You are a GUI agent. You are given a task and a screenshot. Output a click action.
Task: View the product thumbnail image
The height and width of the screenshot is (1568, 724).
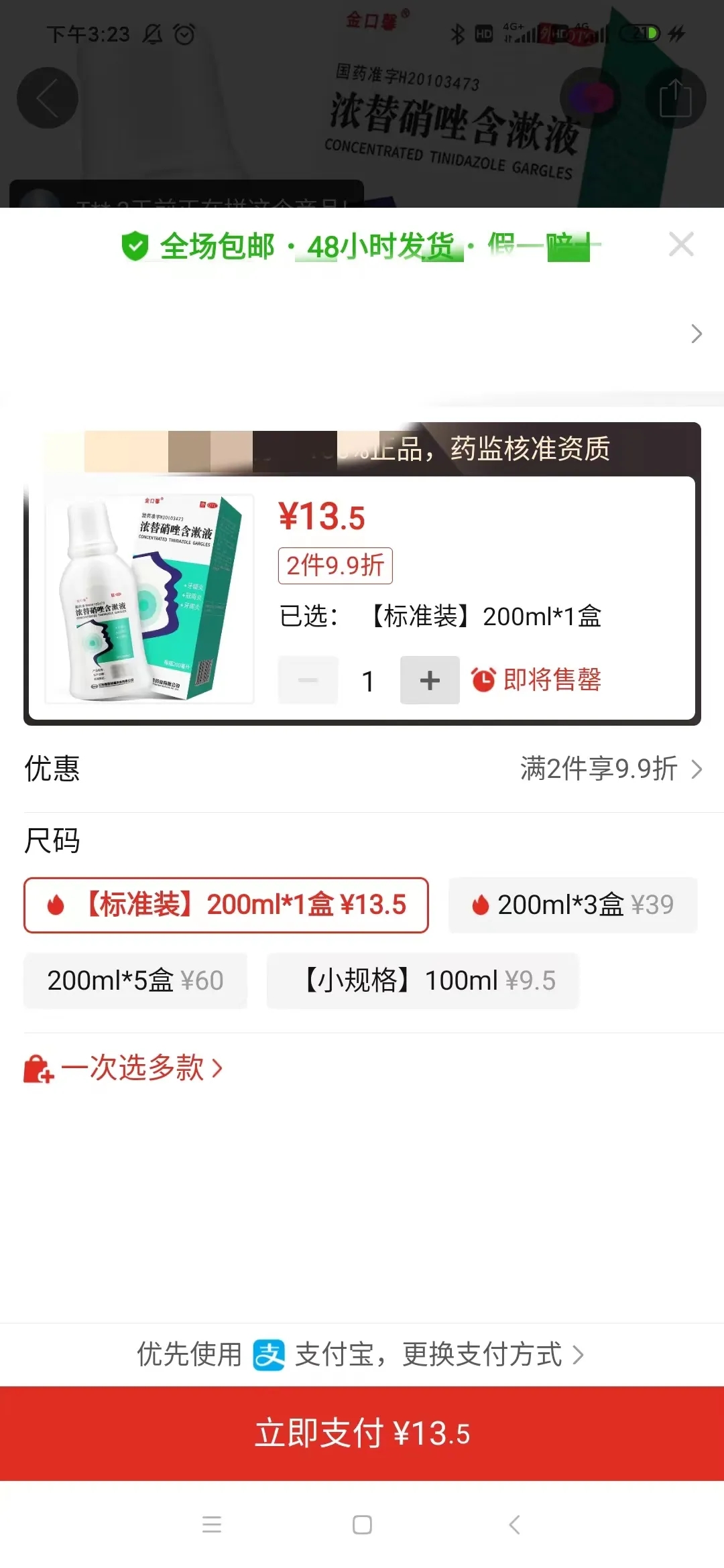pos(149,598)
